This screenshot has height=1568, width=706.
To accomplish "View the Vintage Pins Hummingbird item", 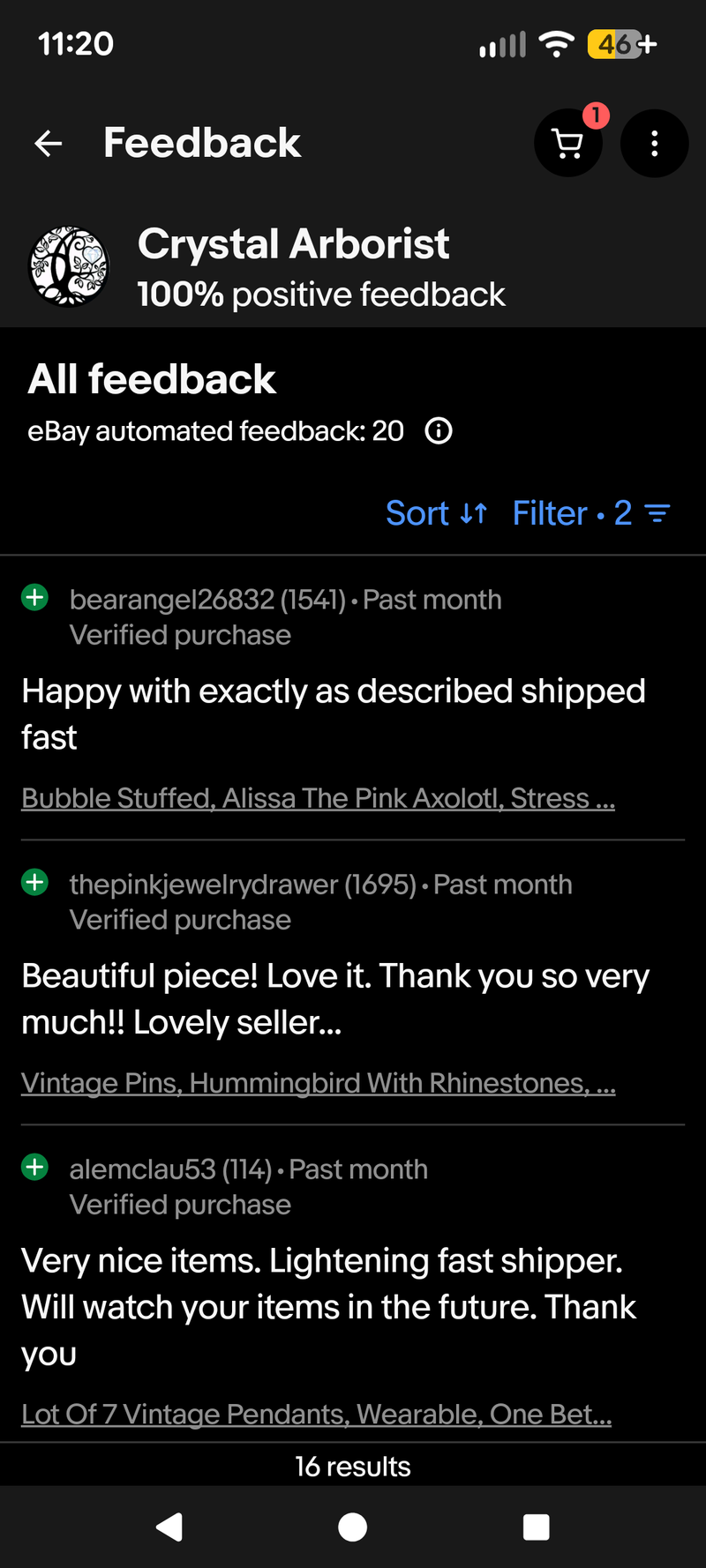I will click(318, 1083).
